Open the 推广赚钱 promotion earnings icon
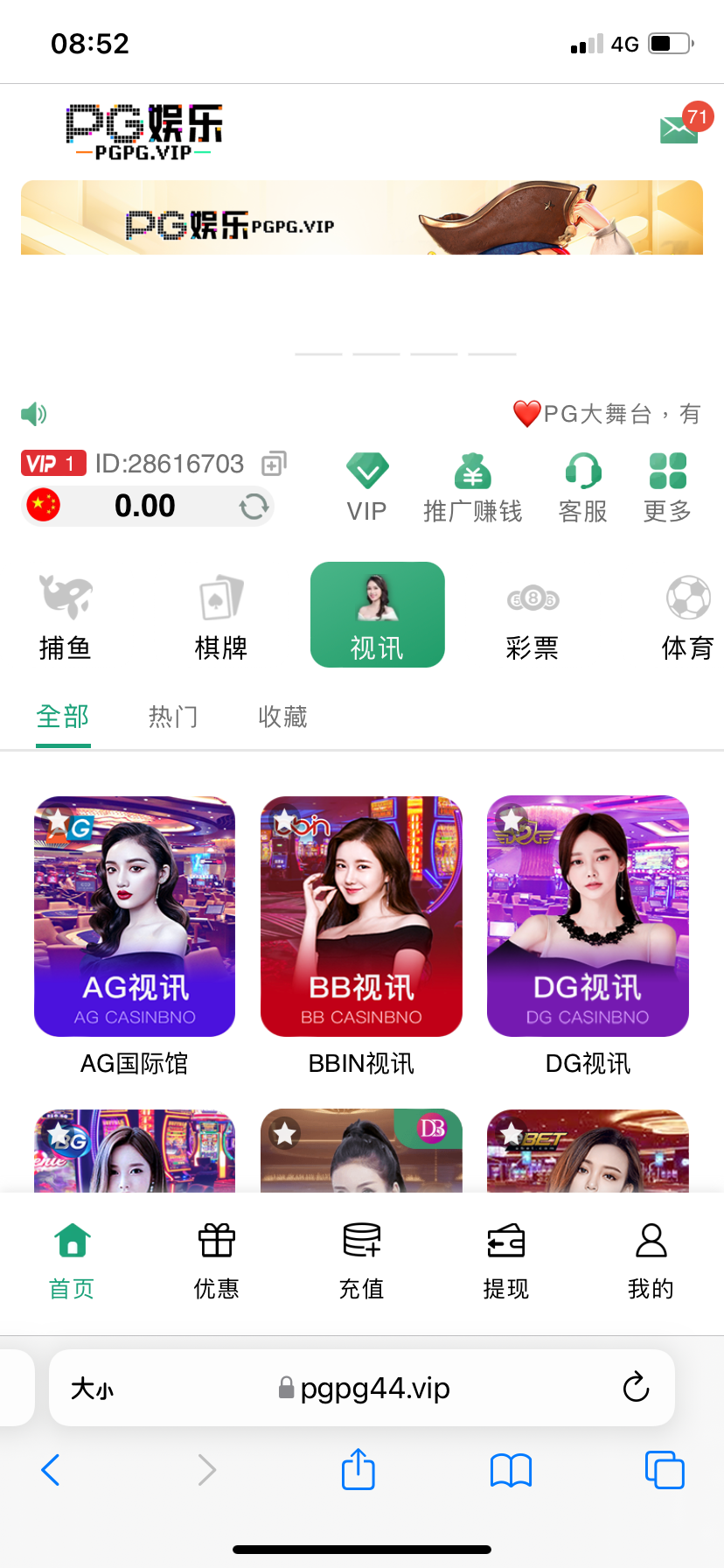This screenshot has height=1568, width=724. [x=472, y=486]
